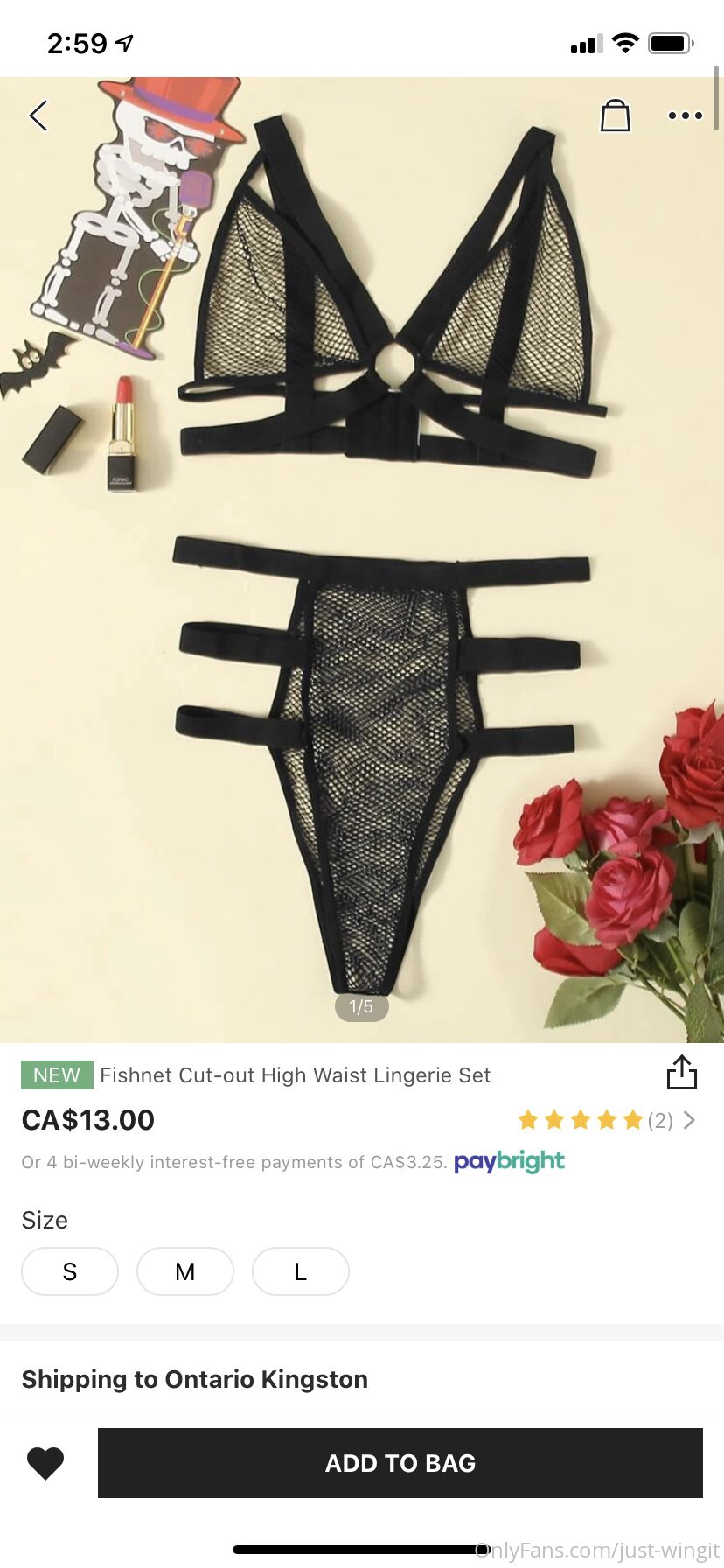Go back to the previous page
This screenshot has width=724, height=1568.
pos(38,115)
